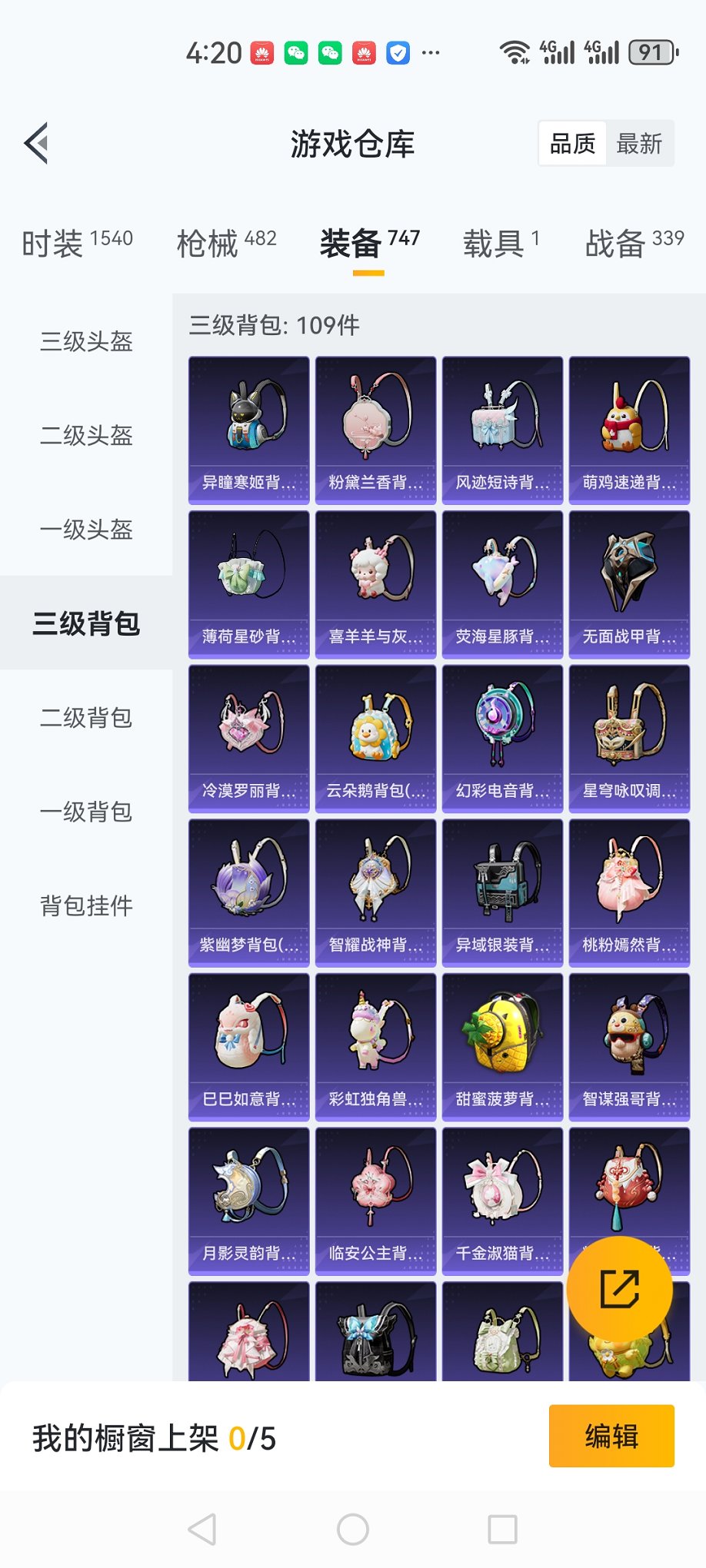Switch to the 时装 tab
Screen dimensions: 706x1568
tap(77, 243)
